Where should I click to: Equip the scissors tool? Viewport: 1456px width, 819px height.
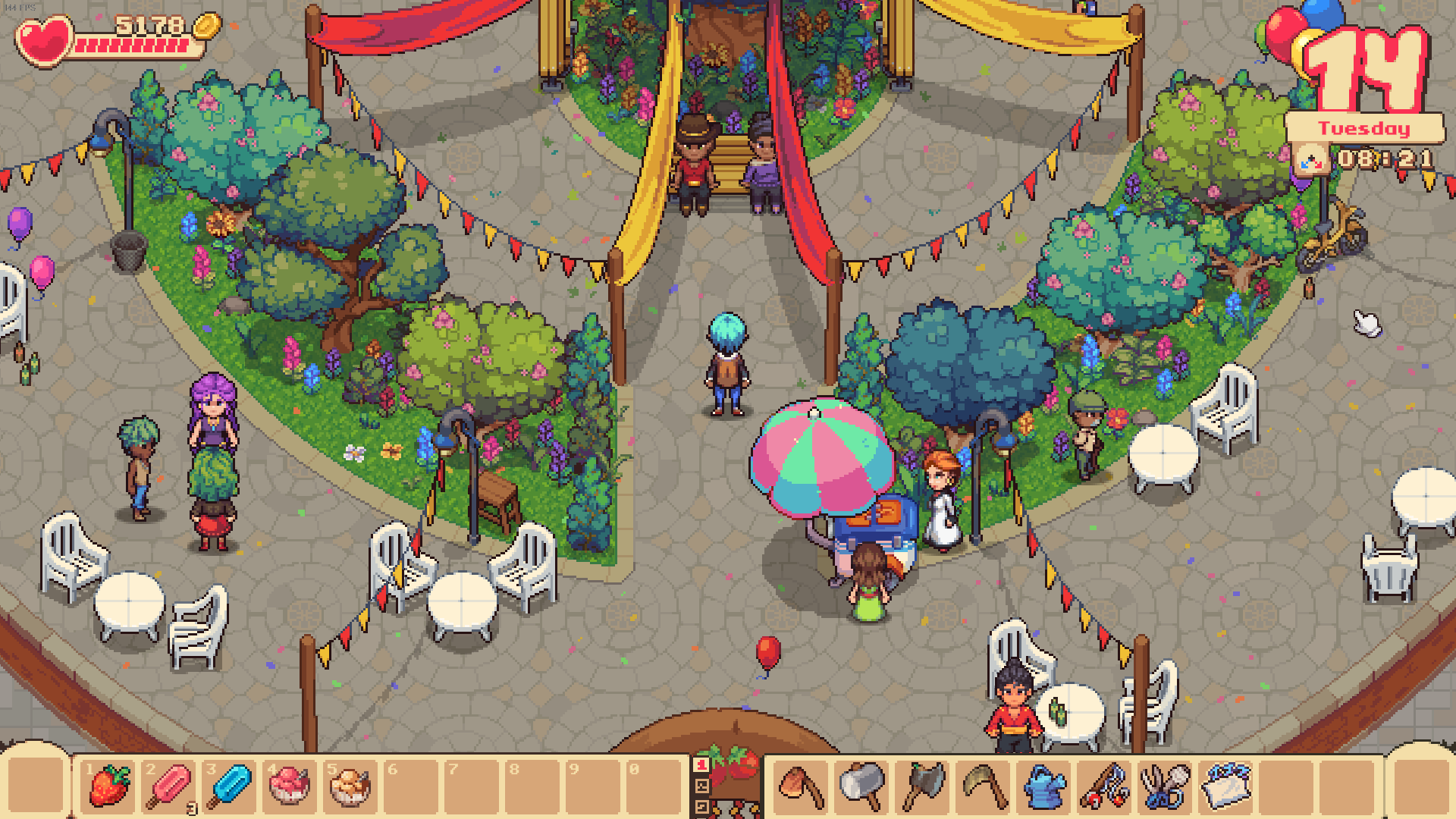(x=1166, y=786)
